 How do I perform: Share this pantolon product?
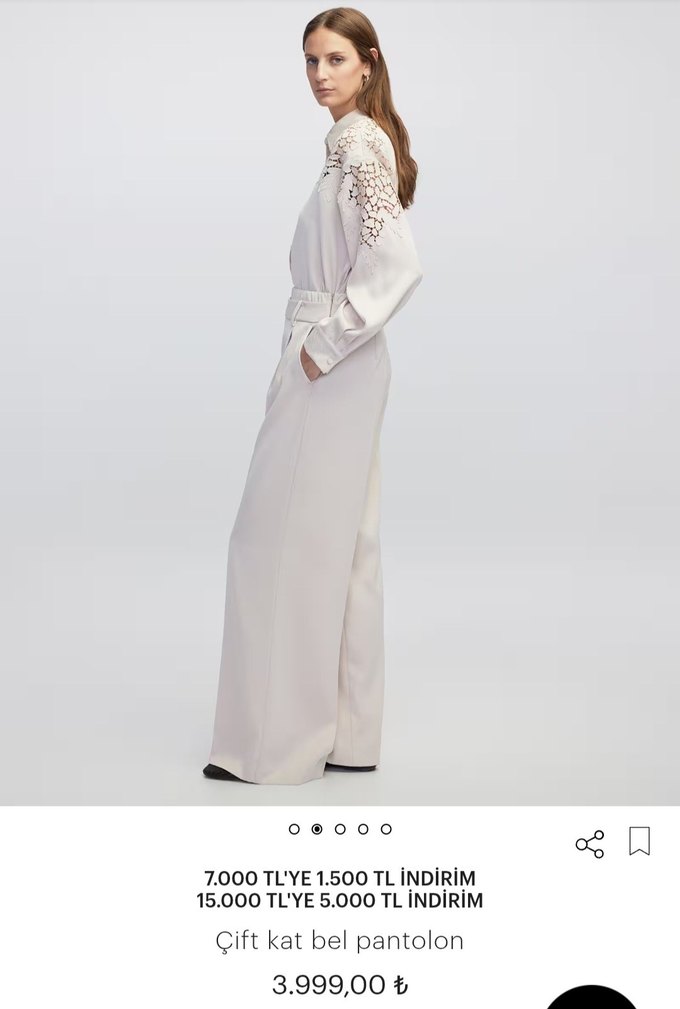pos(590,843)
